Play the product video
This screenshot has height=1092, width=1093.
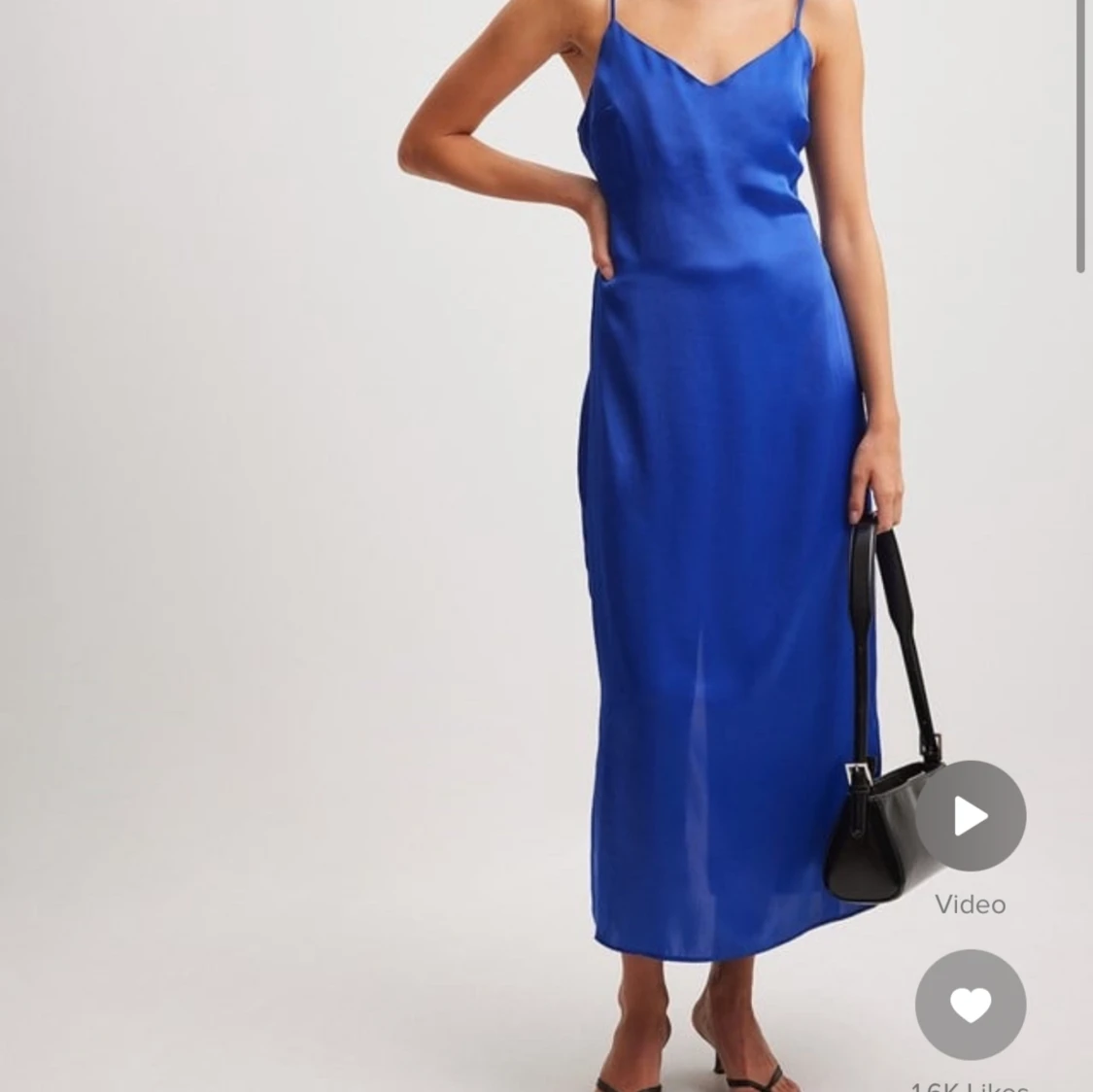(x=970, y=816)
